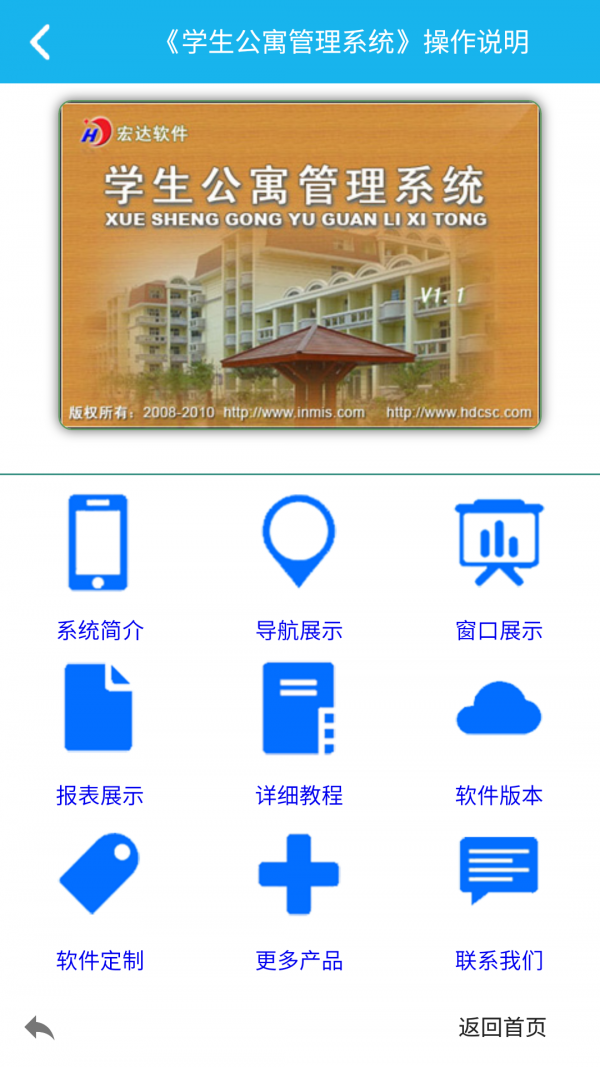
Task: Select 返回首页 to return home
Action: pos(502,1027)
